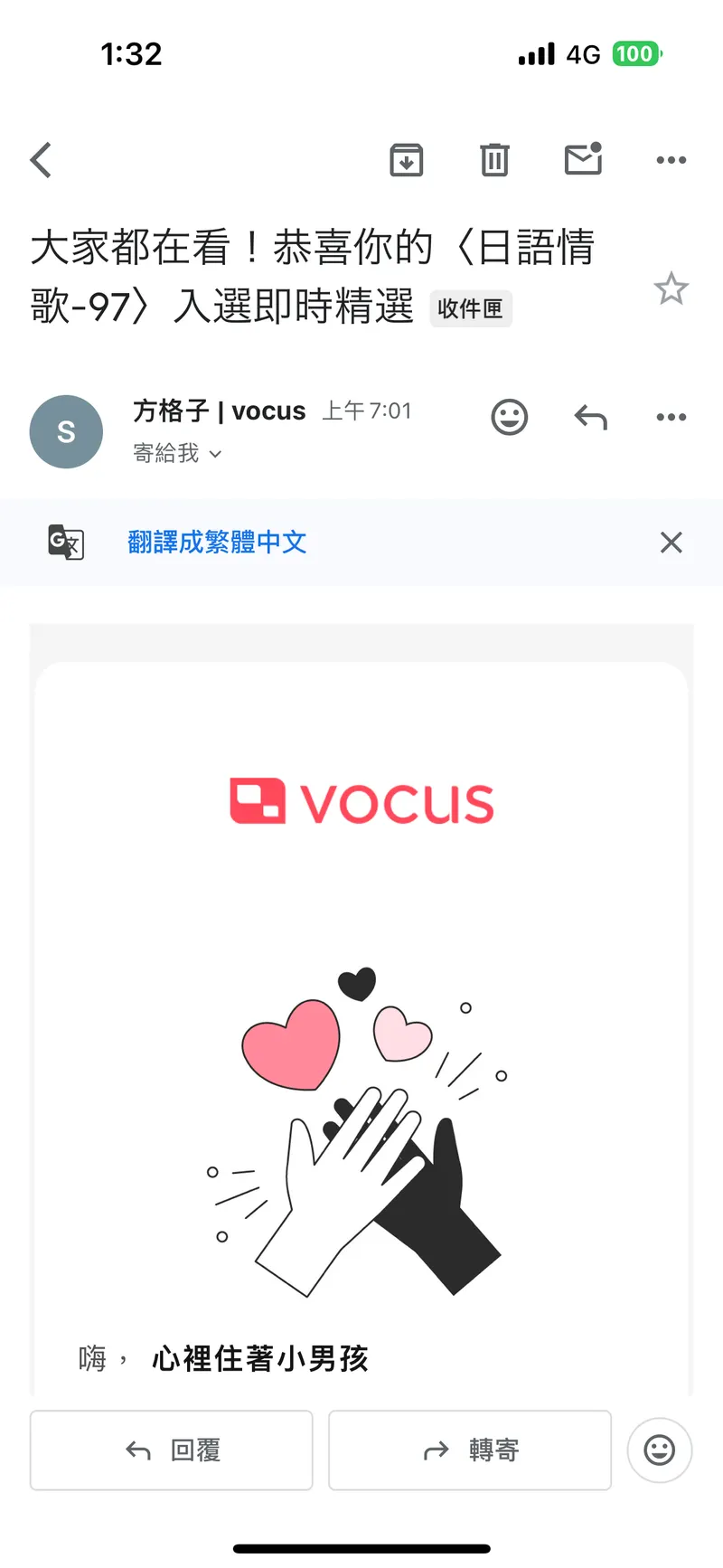The width and height of the screenshot is (723, 1568).
Task: Archive this email
Action: pyautogui.click(x=406, y=160)
